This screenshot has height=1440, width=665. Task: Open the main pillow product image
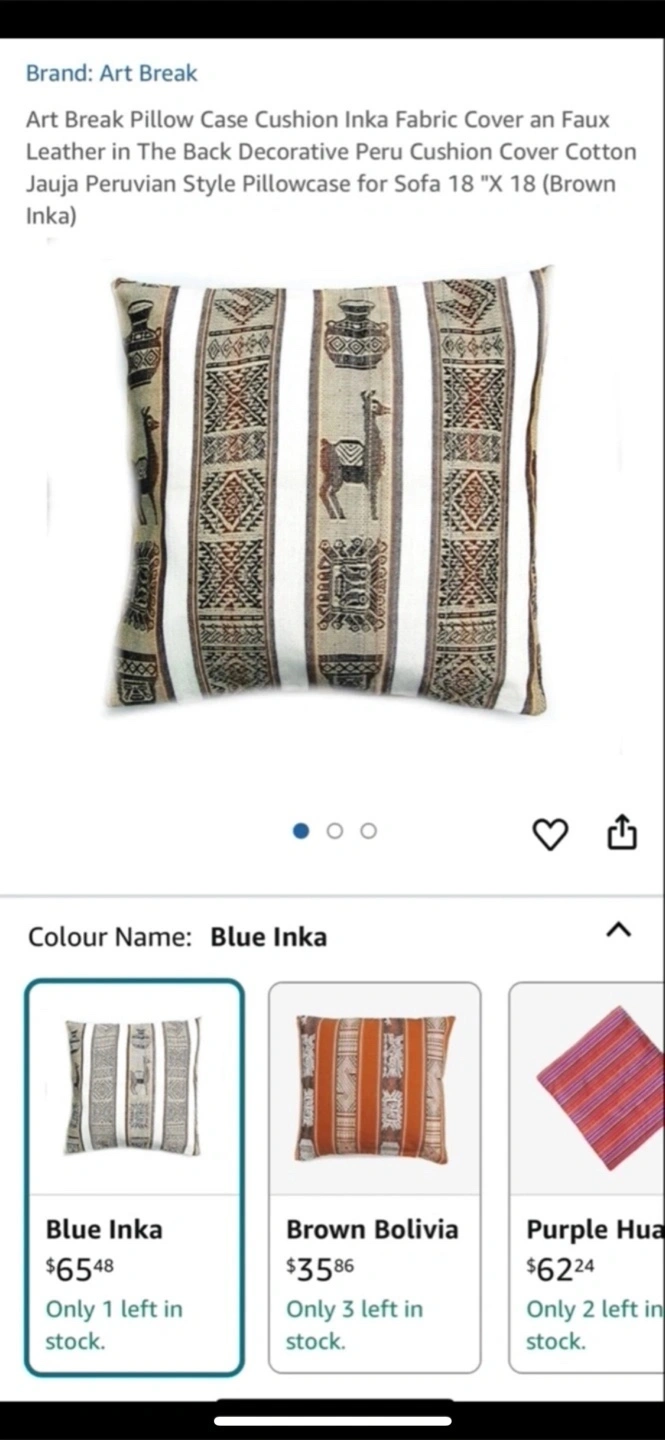point(330,490)
